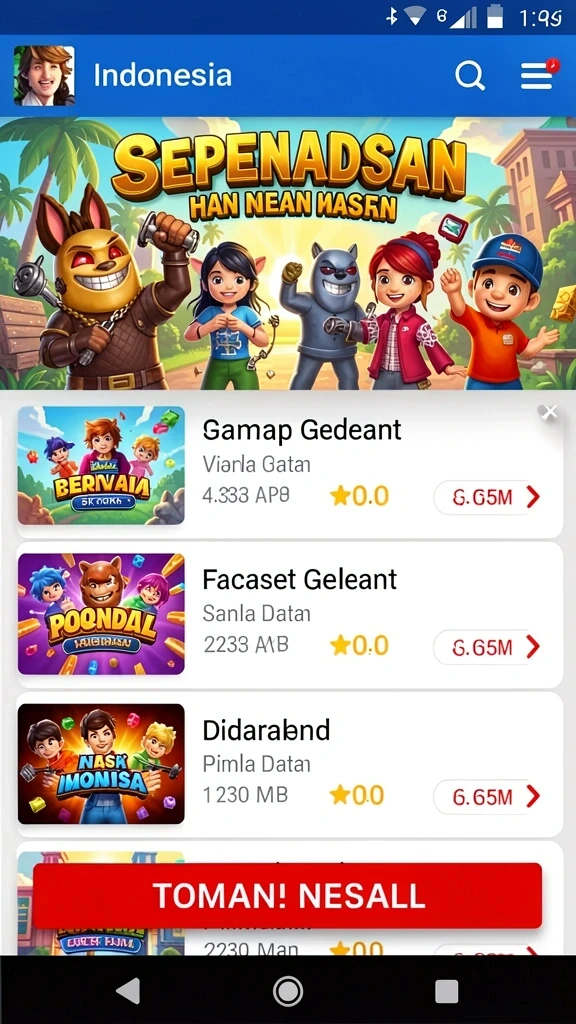This screenshot has width=576, height=1024.
Task: Open the search icon in the app bar
Action: click(470, 76)
